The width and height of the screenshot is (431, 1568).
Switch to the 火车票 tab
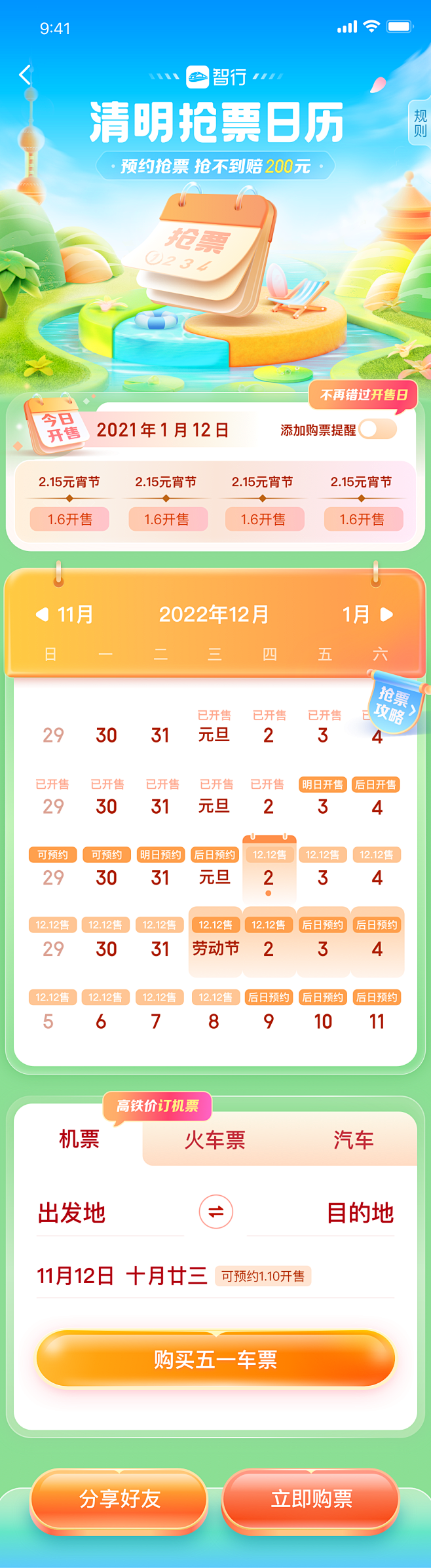tap(215, 1140)
